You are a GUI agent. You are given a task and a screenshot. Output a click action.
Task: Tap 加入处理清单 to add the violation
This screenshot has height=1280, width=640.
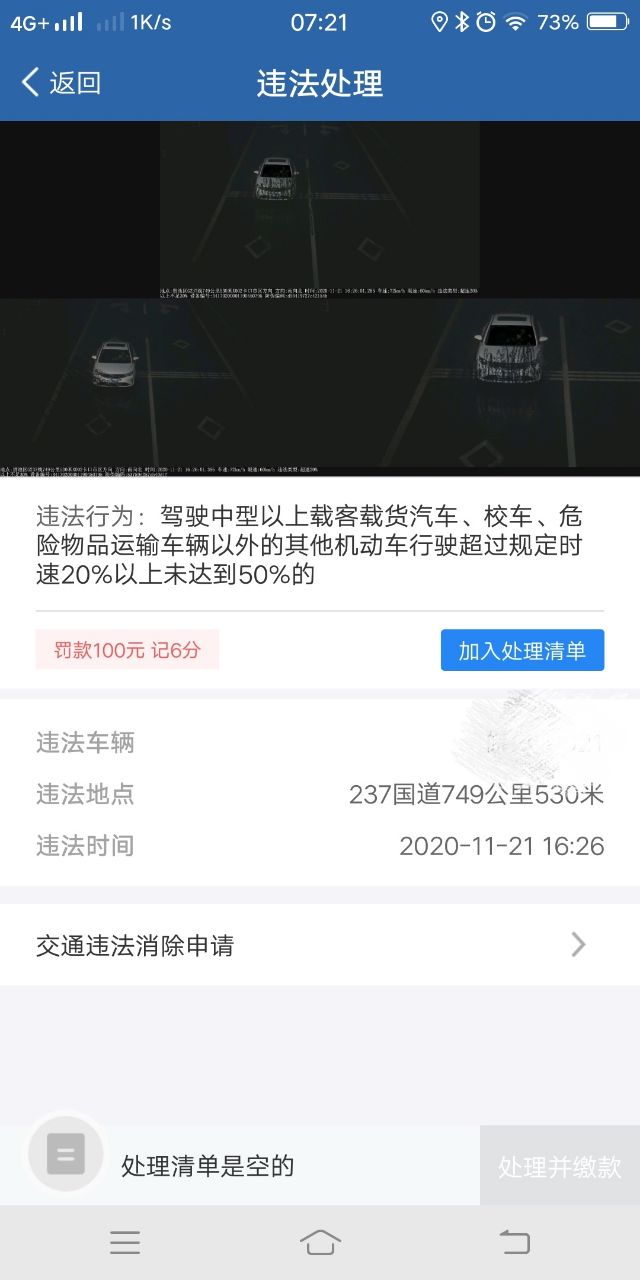(x=522, y=650)
